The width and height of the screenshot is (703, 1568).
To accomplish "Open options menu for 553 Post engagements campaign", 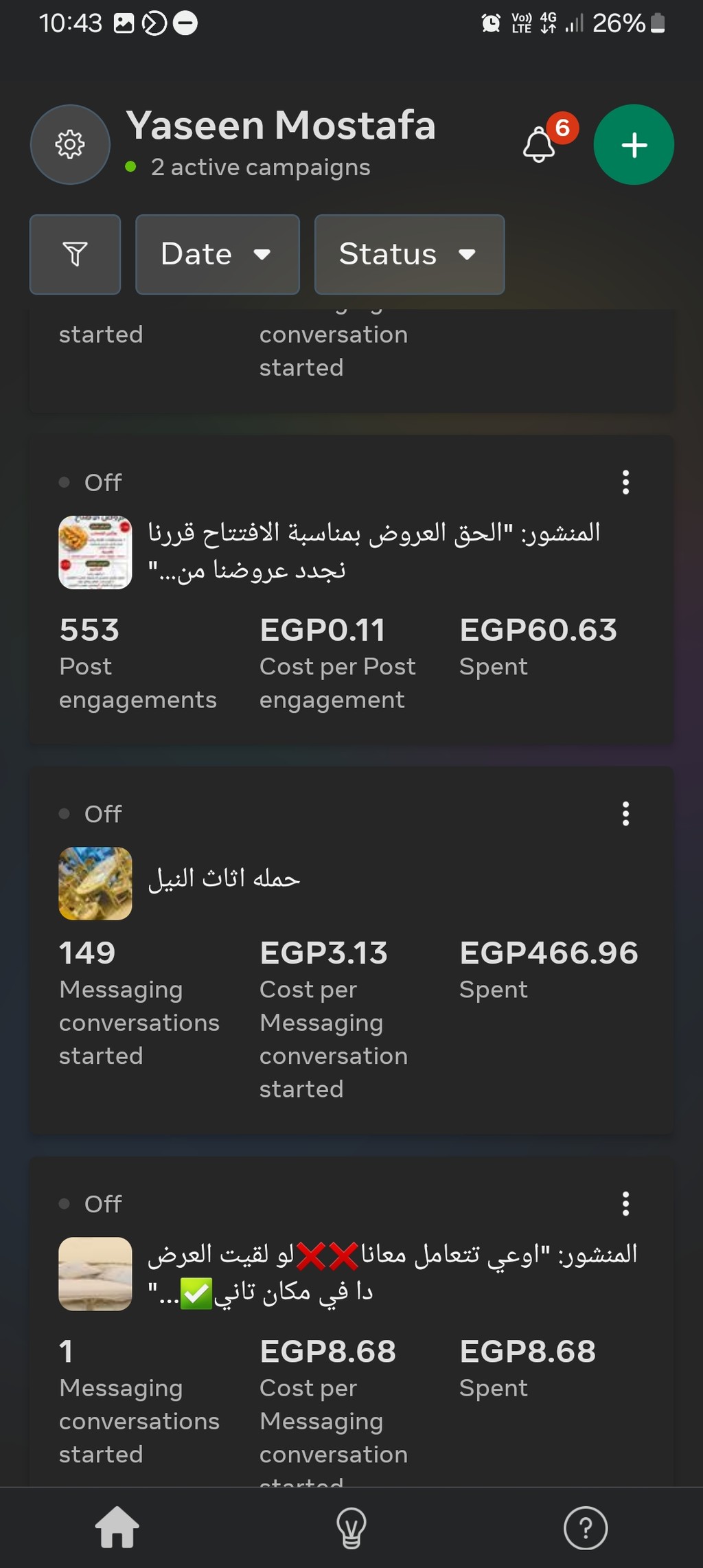I will pos(625,482).
